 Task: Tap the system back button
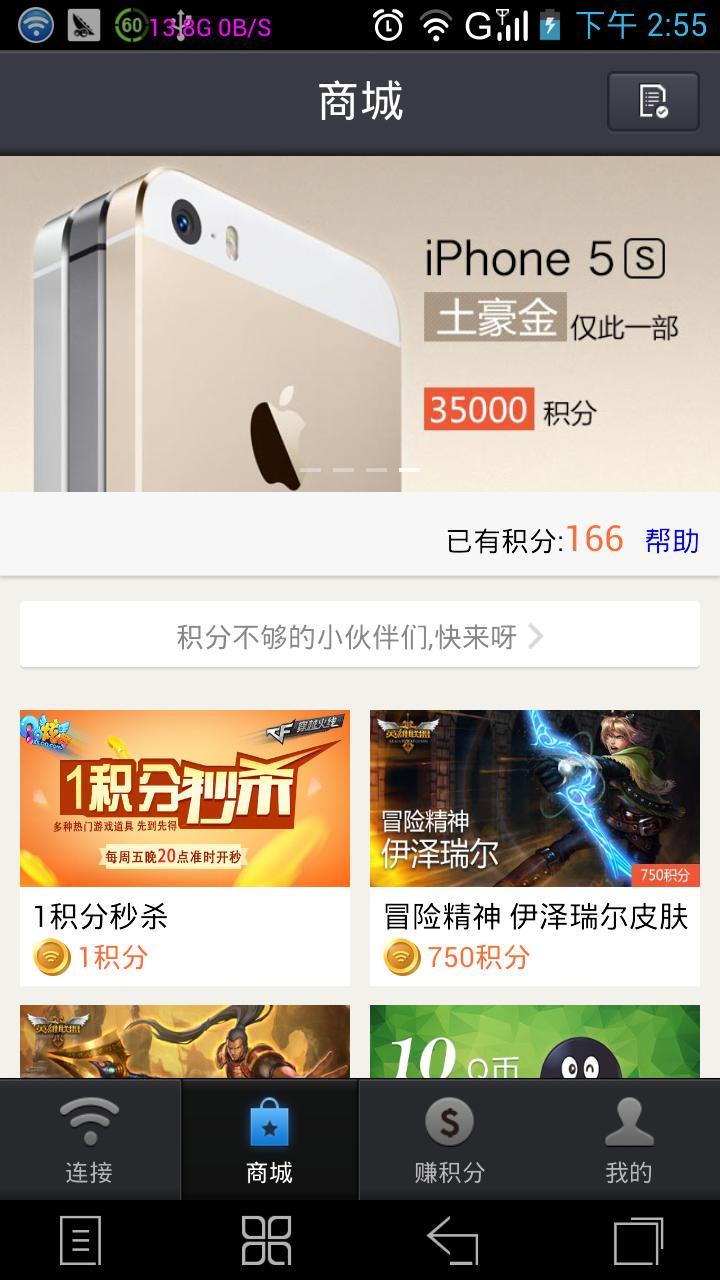(x=453, y=1241)
